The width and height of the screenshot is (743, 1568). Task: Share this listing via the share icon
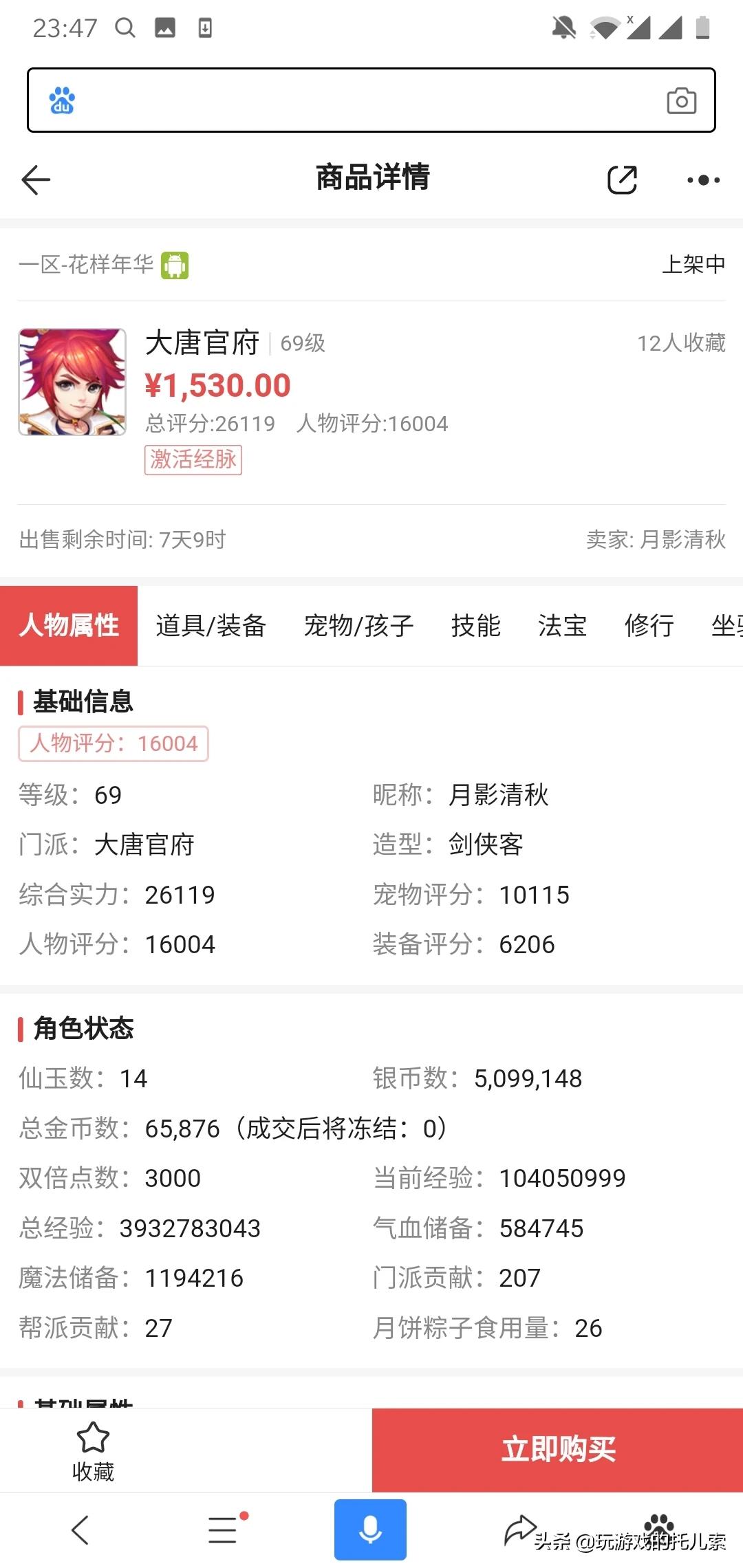622,180
